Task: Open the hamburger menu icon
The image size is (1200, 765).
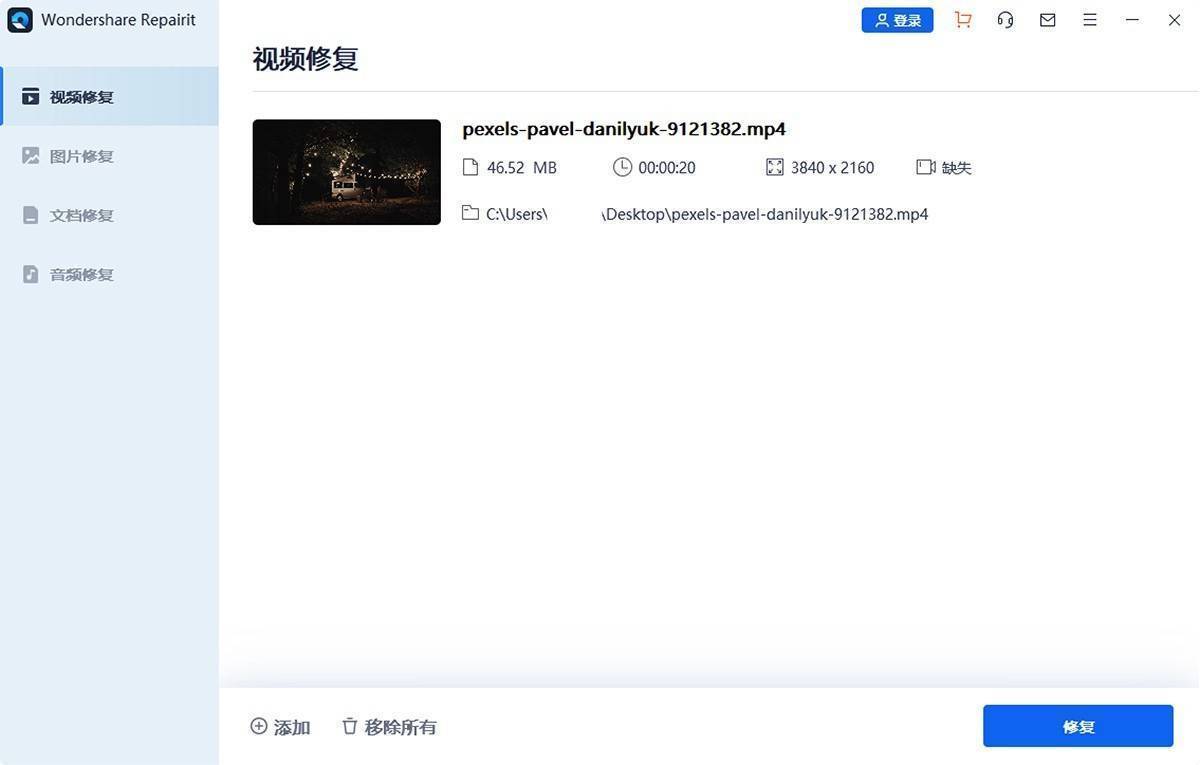Action: 1090,20
